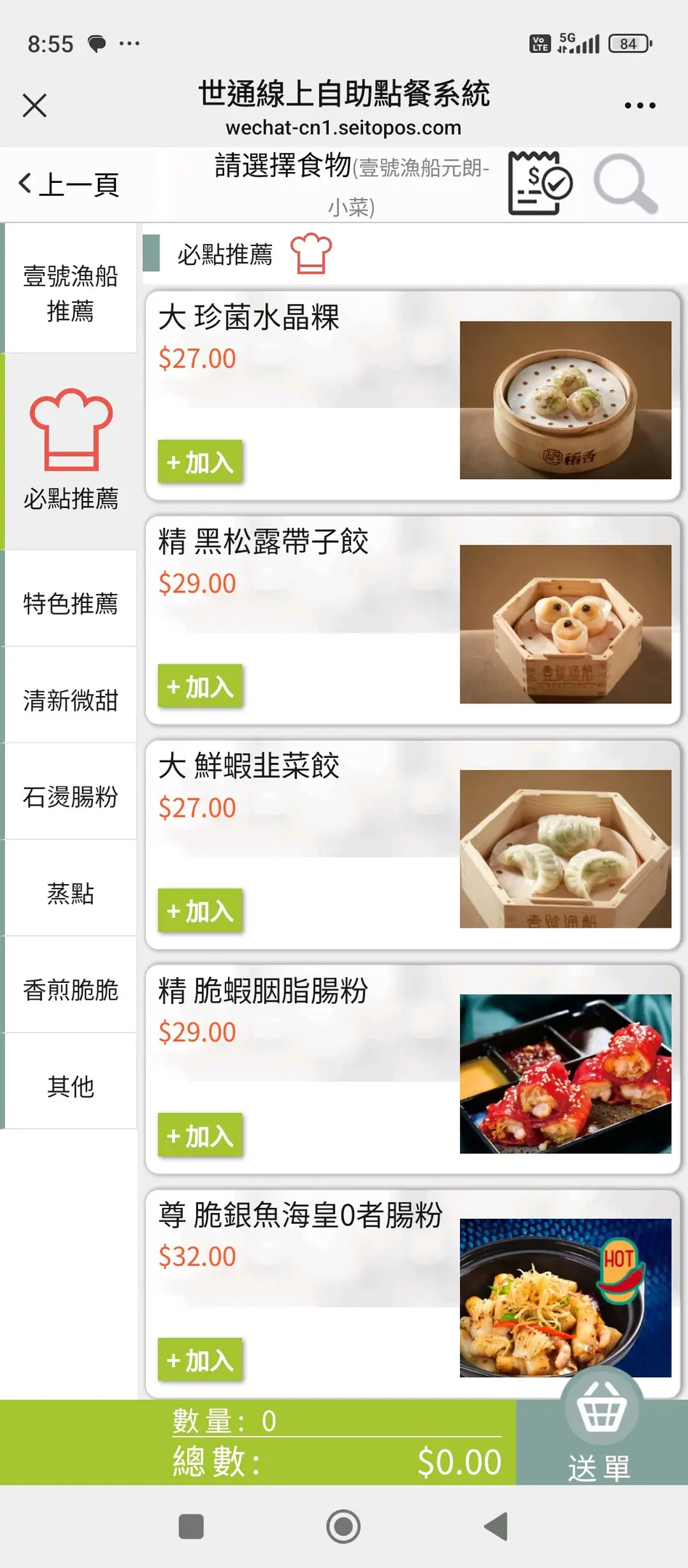
Task: Open the 石燙腸粉 category
Action: pyautogui.click(x=70, y=797)
